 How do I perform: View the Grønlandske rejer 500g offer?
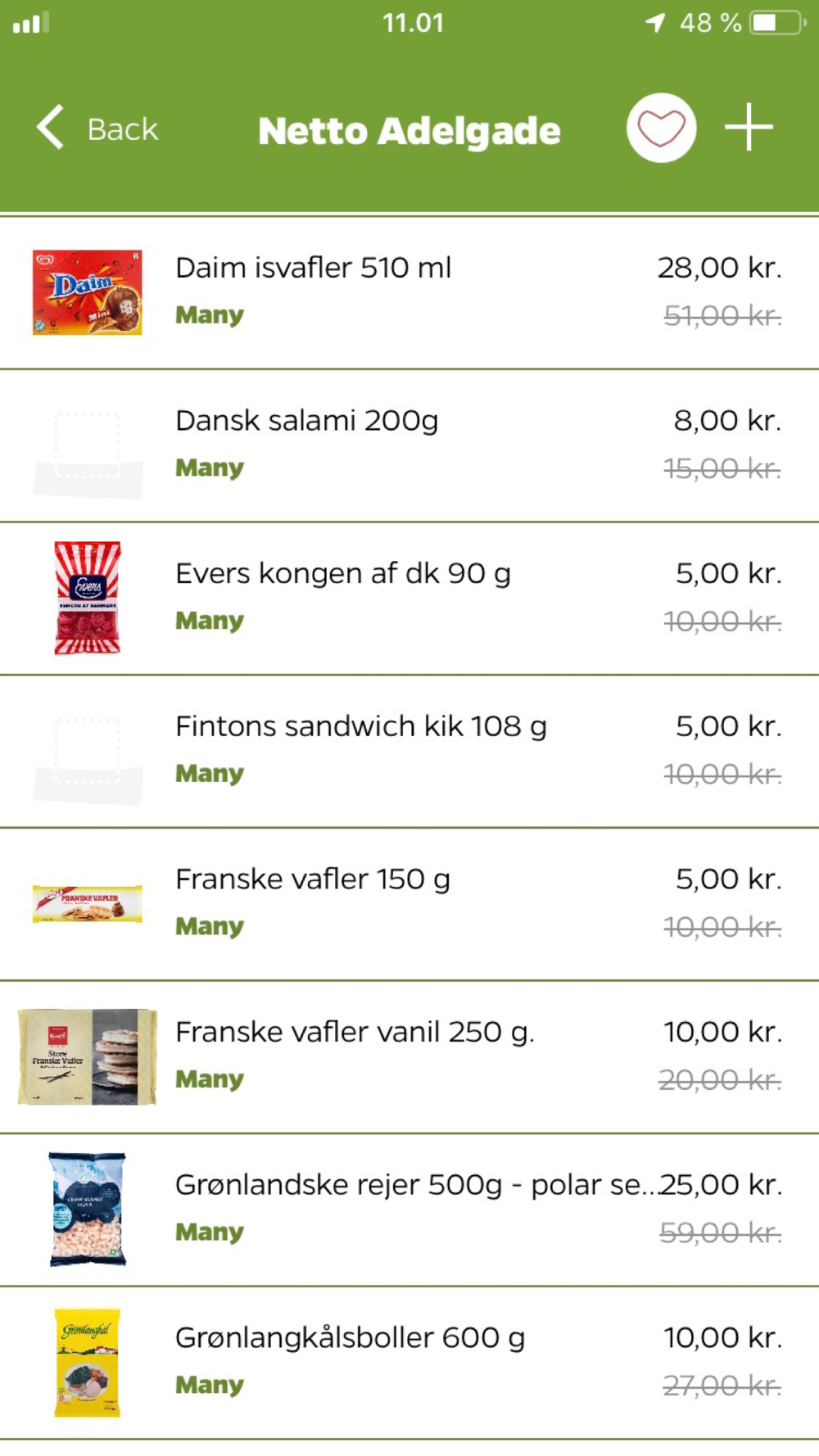tap(409, 1209)
